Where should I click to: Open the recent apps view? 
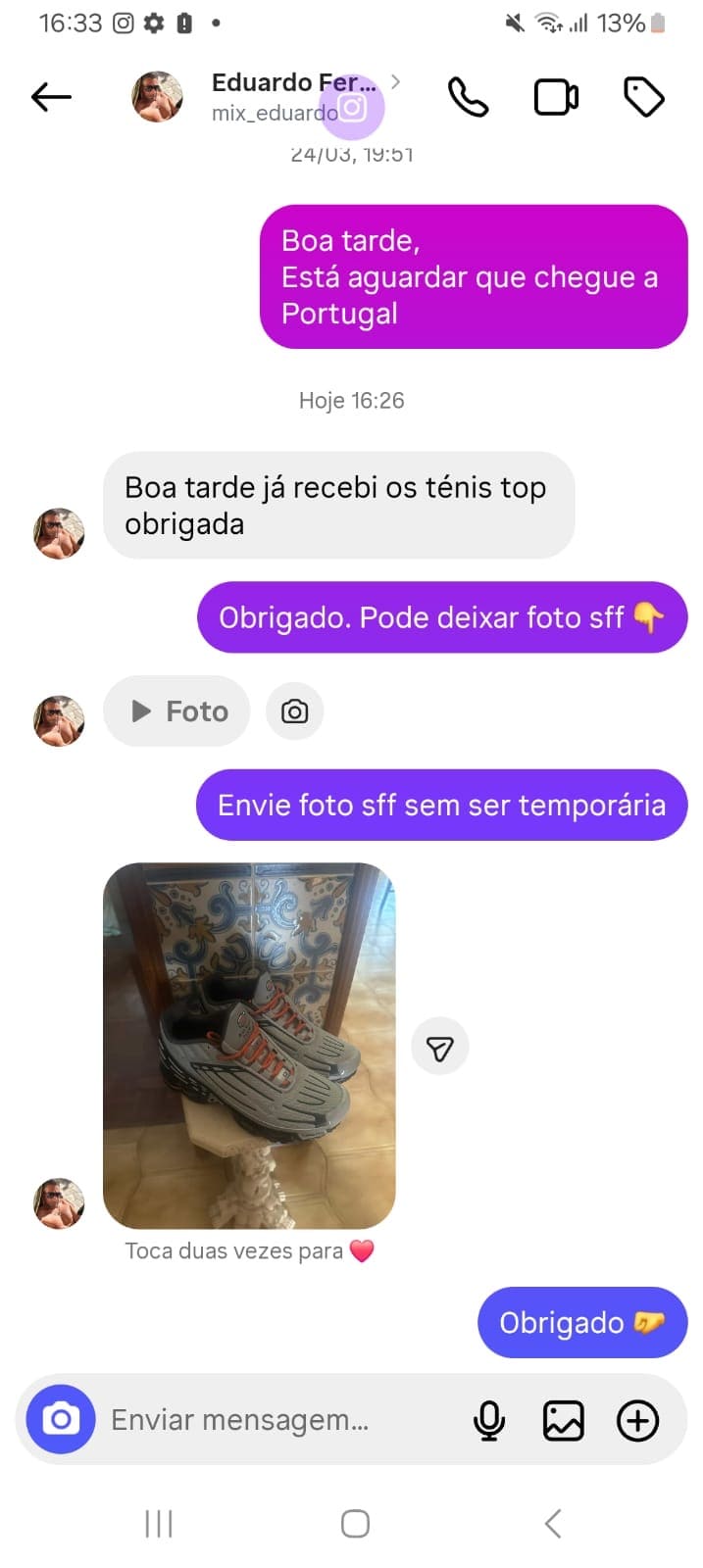click(x=159, y=1524)
